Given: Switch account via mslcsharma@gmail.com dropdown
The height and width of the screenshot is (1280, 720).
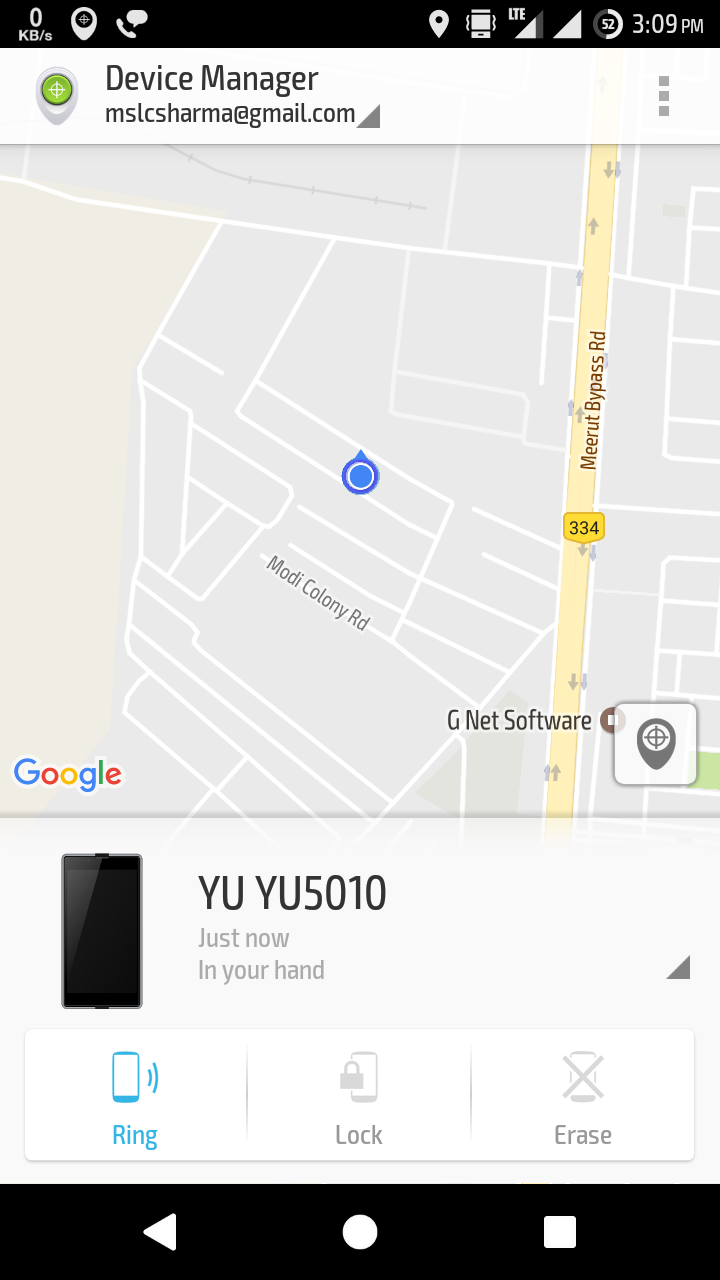Looking at the screenshot, I should point(242,114).
